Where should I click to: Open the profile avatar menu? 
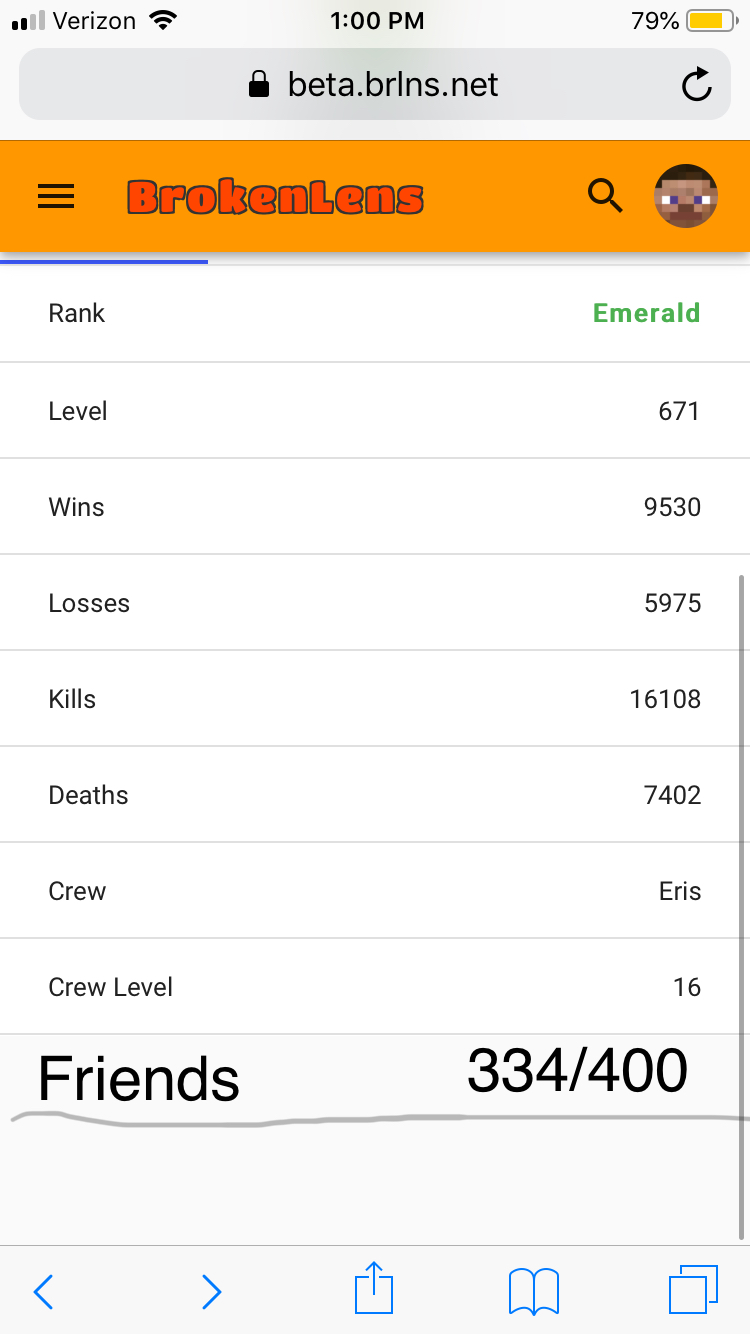coord(686,196)
